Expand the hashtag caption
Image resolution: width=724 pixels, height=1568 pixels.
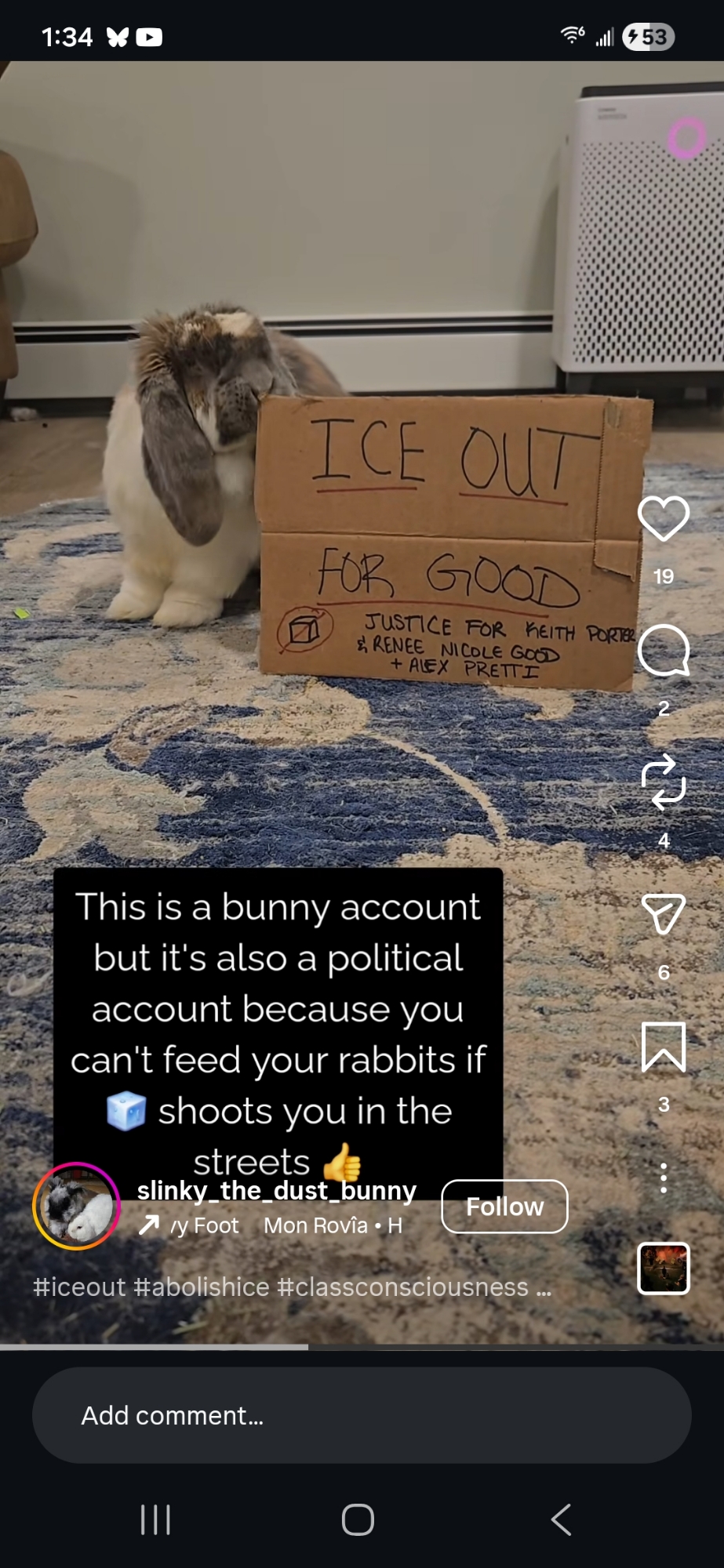pos(544,1287)
